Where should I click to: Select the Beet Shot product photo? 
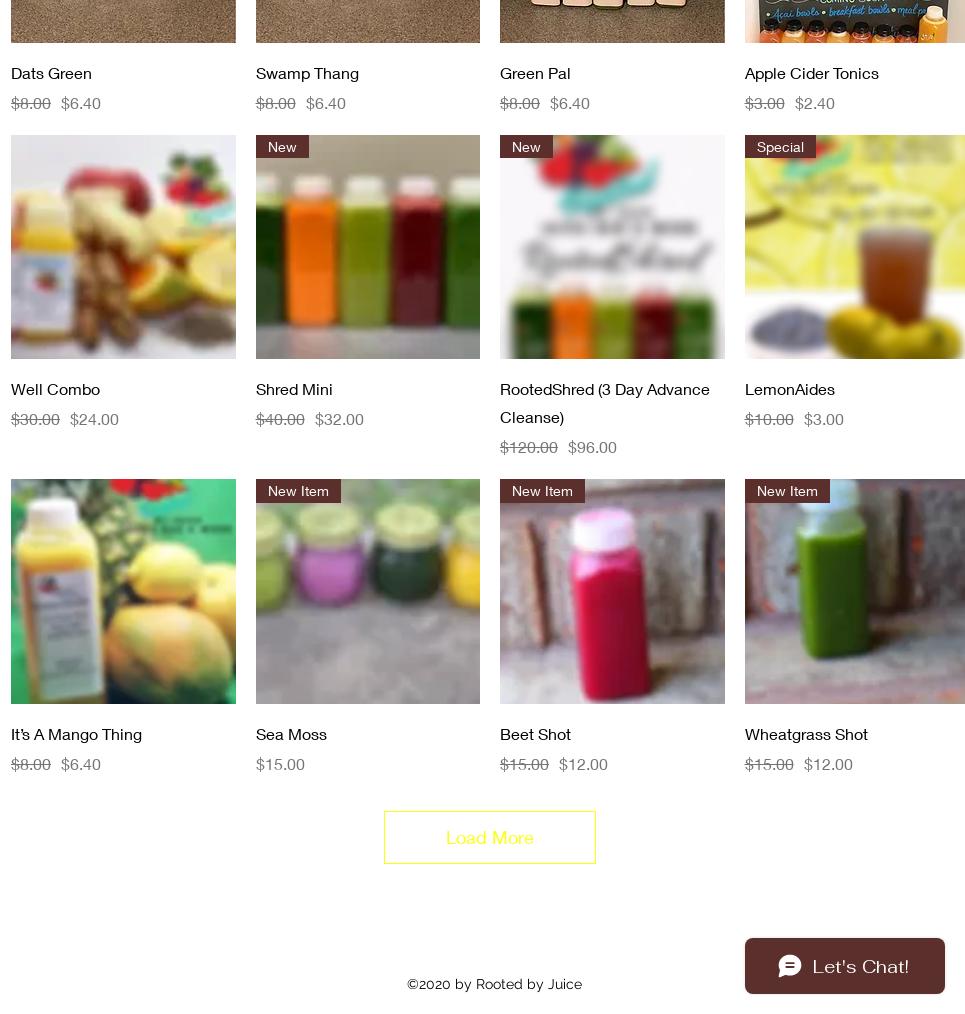(x=612, y=591)
